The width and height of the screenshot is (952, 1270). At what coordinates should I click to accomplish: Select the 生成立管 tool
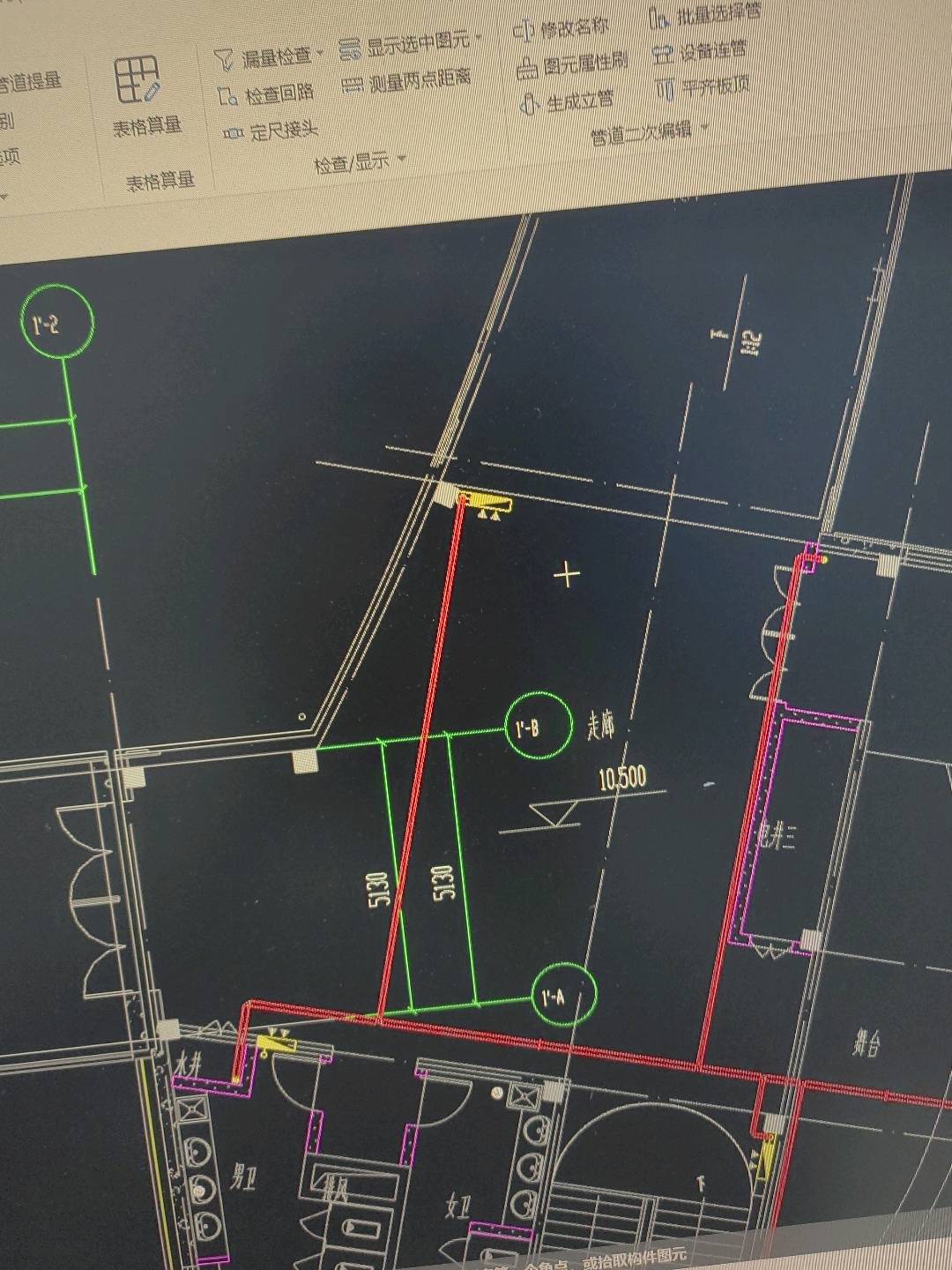[x=567, y=102]
